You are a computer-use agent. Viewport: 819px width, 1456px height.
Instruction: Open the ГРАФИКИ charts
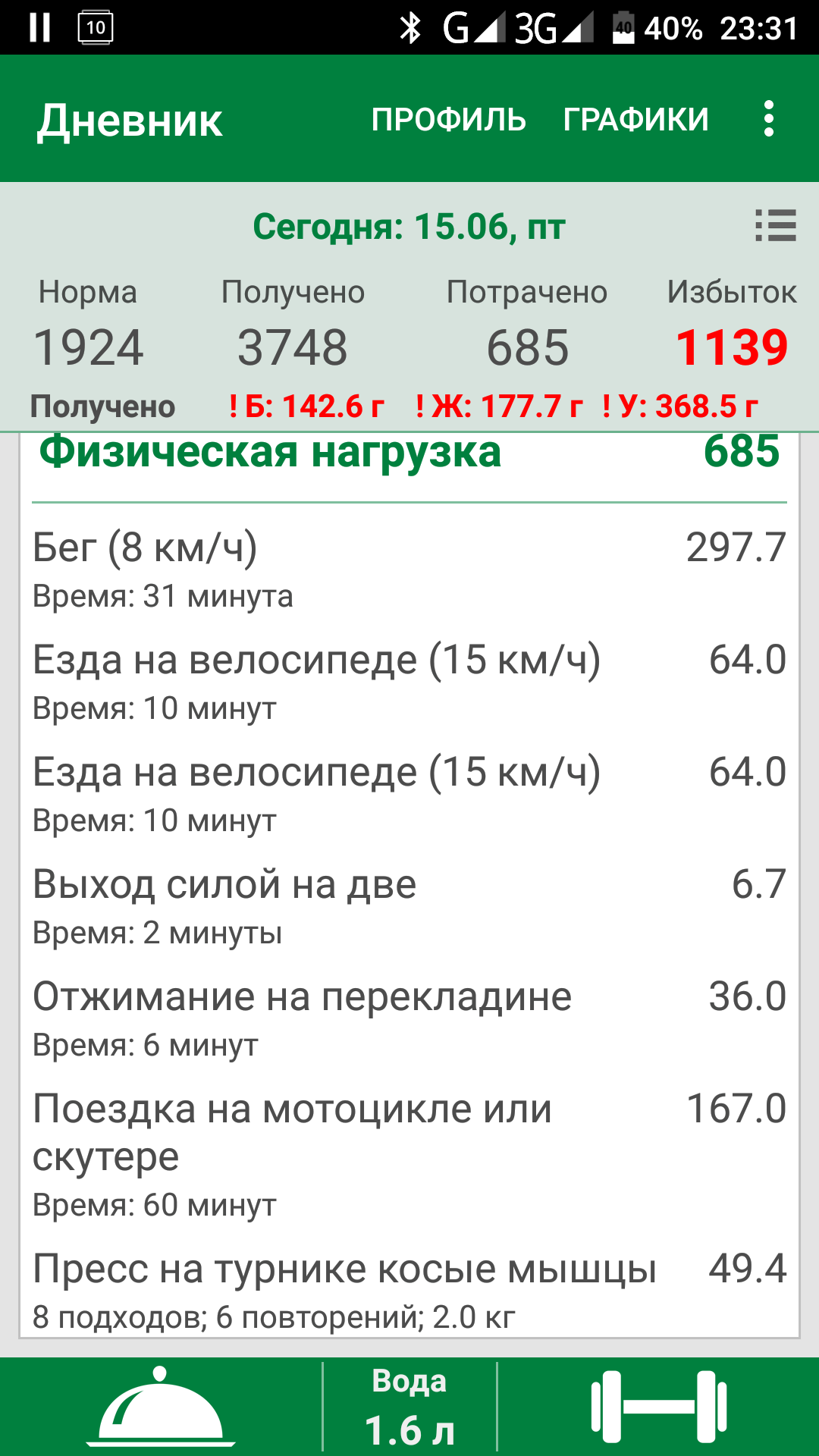point(635,120)
